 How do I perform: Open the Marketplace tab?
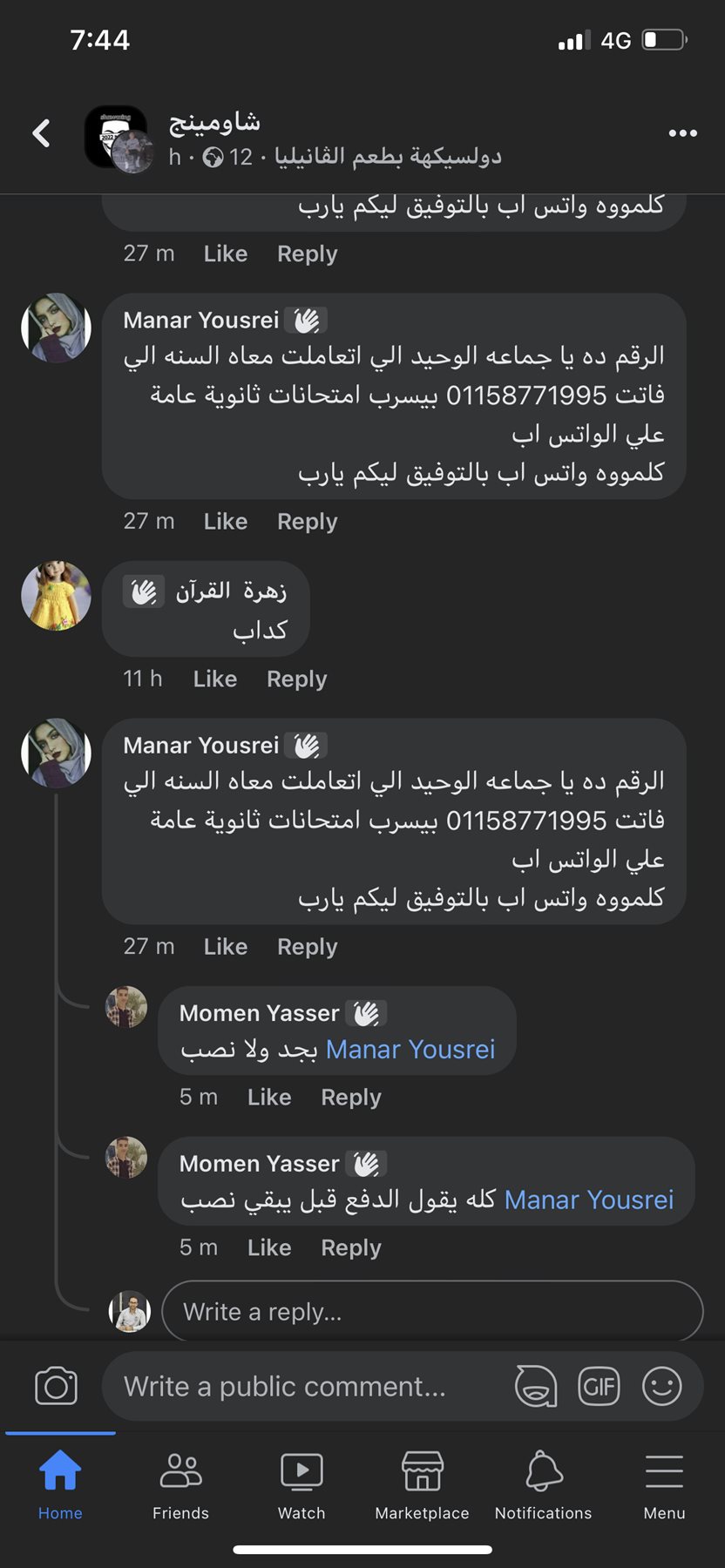click(422, 1485)
